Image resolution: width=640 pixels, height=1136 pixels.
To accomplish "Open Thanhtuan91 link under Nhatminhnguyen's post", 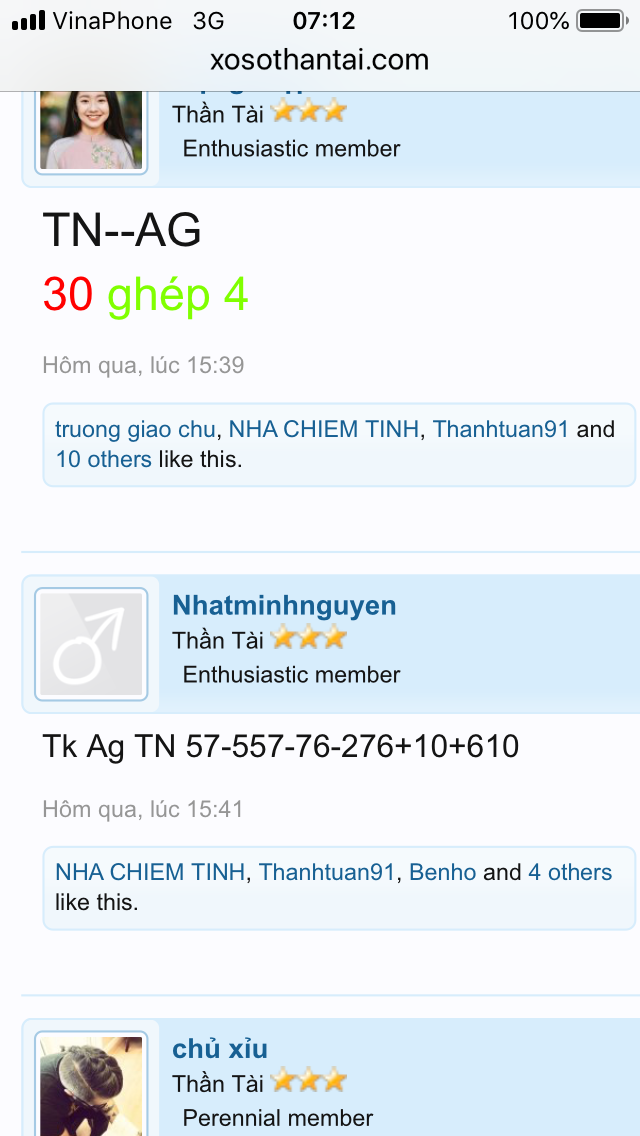I will click(327, 872).
